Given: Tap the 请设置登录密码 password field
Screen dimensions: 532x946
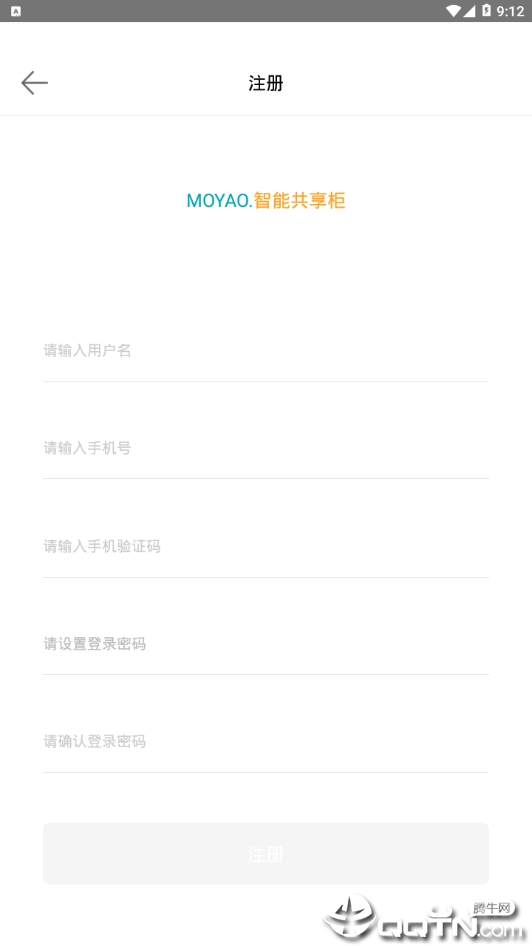Looking at the screenshot, I should click(x=265, y=644).
